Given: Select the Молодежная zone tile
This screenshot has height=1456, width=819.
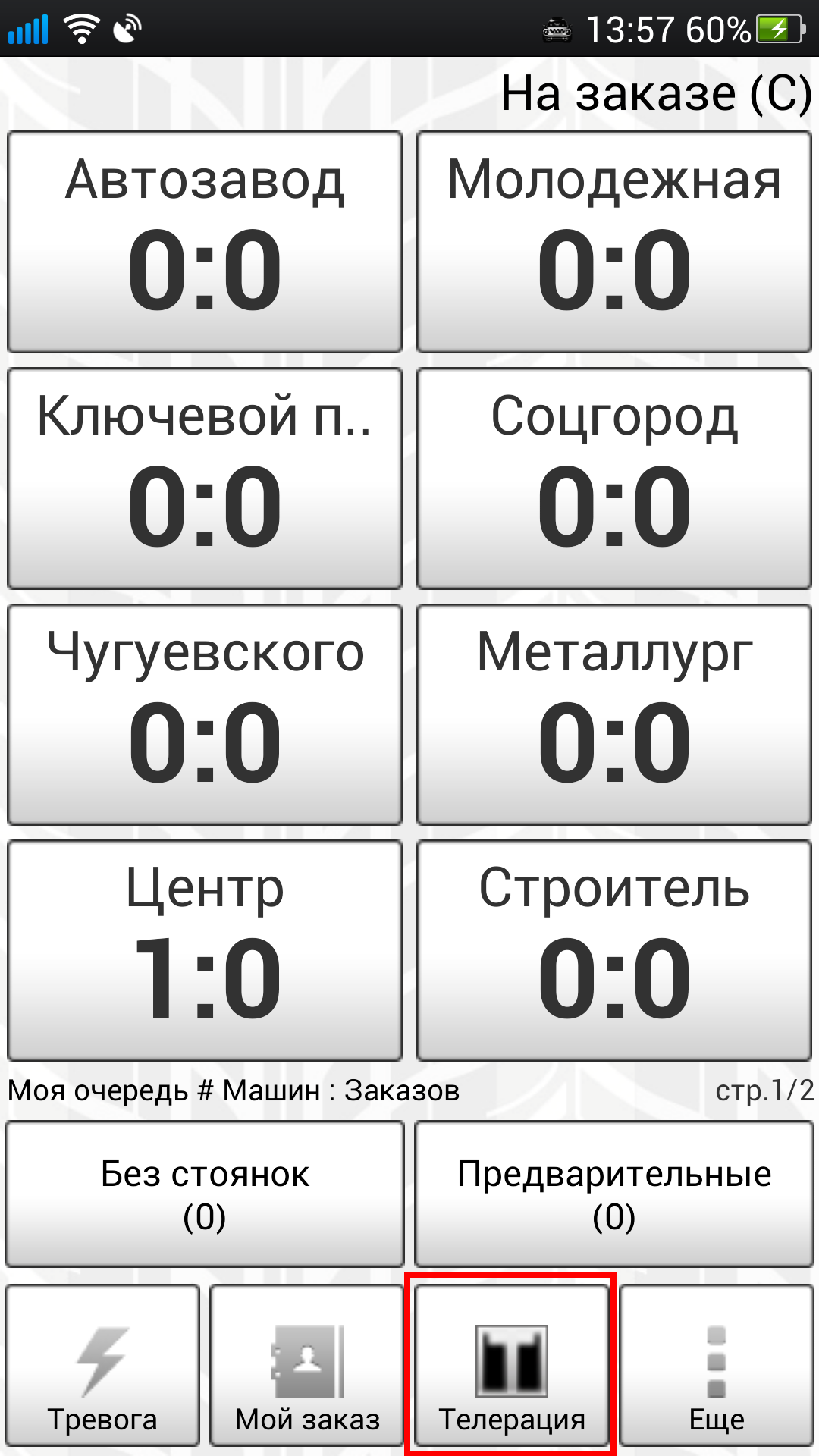Looking at the screenshot, I should pyautogui.click(x=614, y=242).
